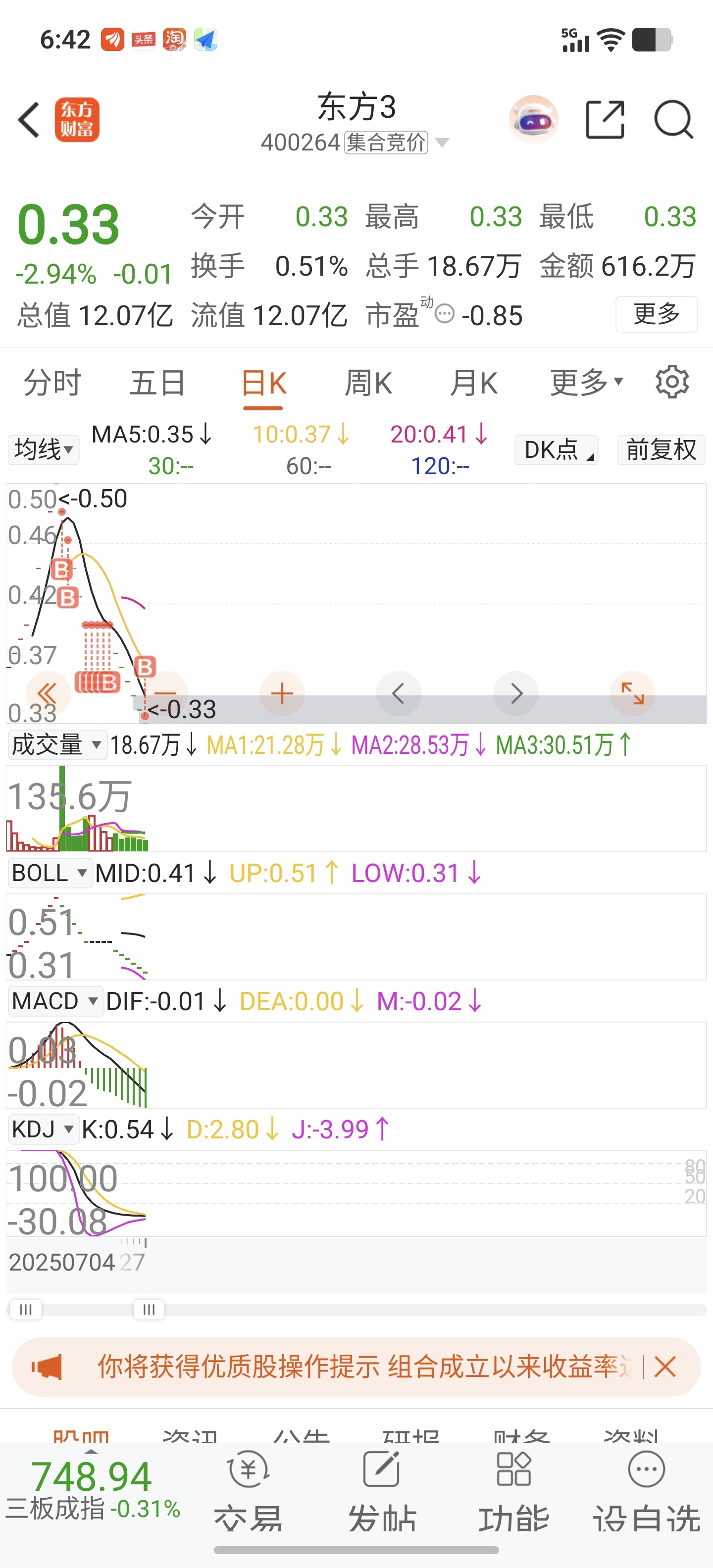
Task: Dismiss the promotional banner
Action: tap(665, 1367)
